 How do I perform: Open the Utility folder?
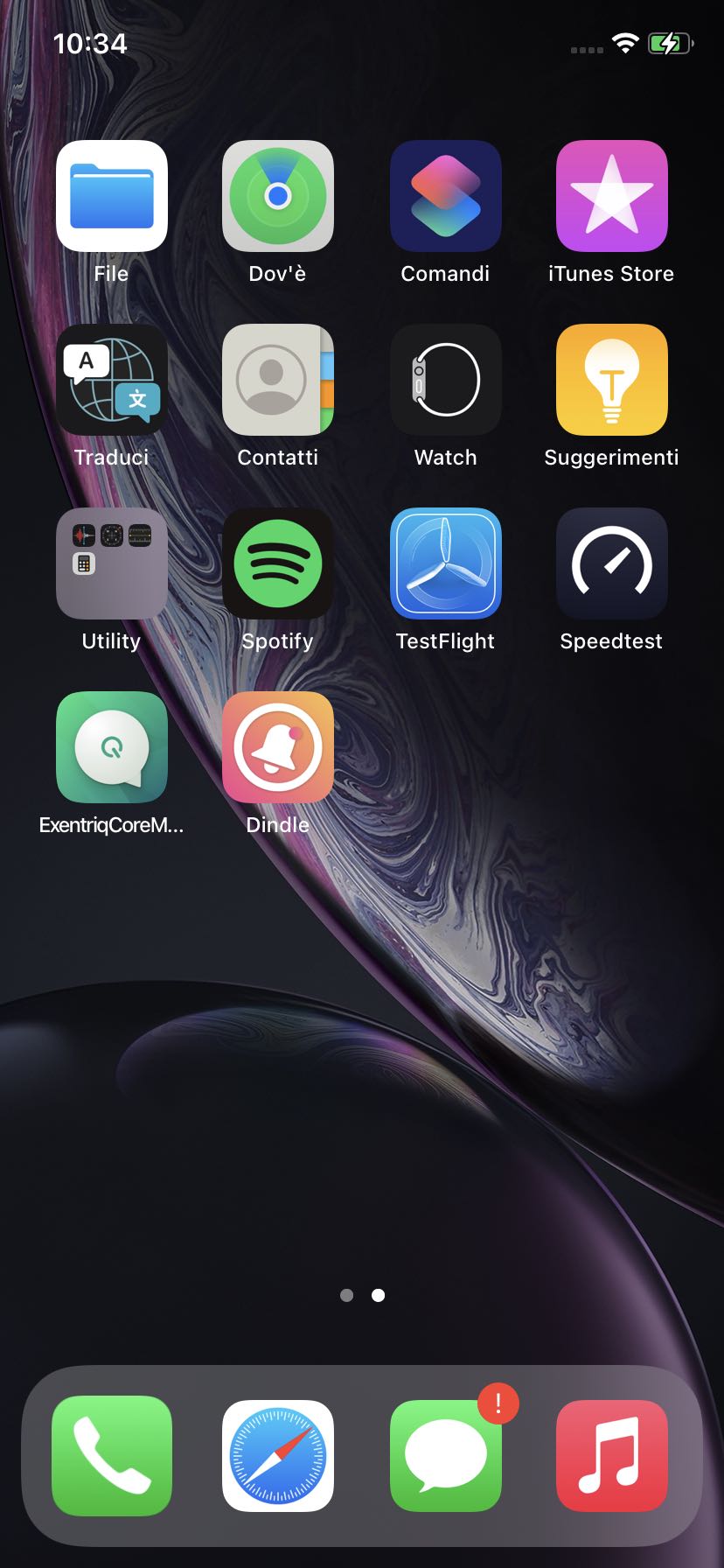pyautogui.click(x=112, y=563)
